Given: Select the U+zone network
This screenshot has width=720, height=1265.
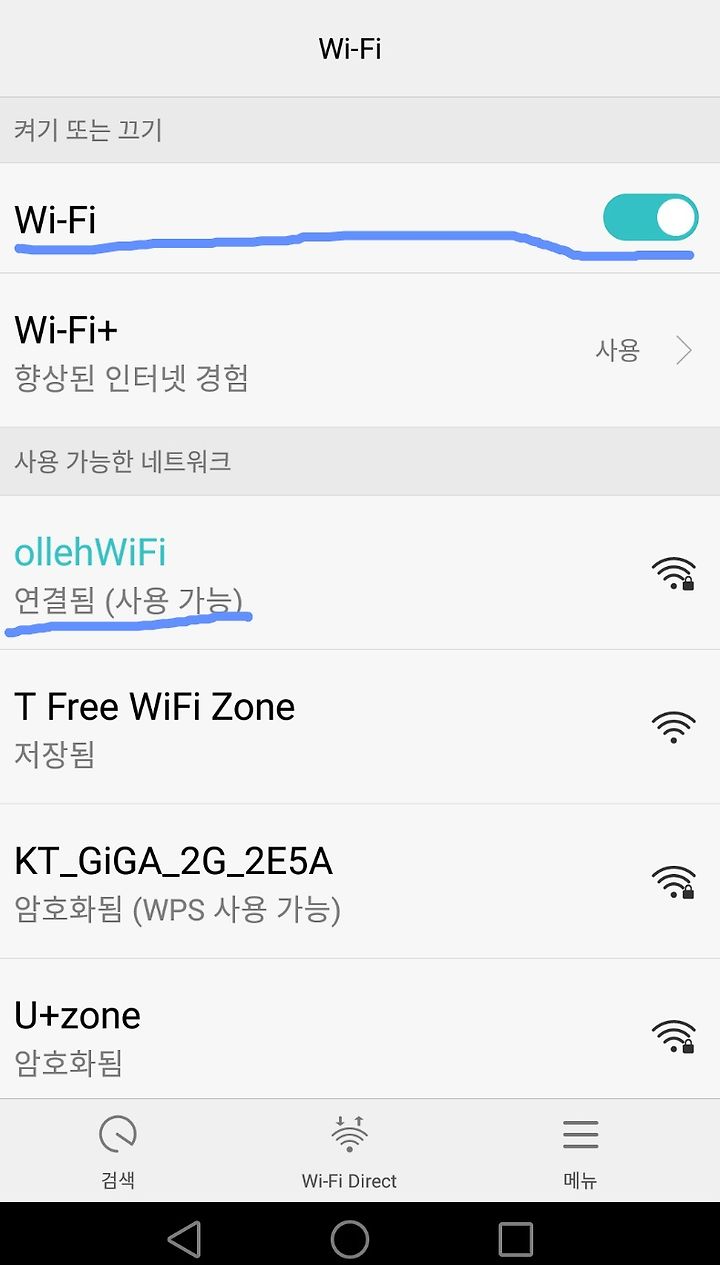Looking at the screenshot, I should pos(360,1030).
